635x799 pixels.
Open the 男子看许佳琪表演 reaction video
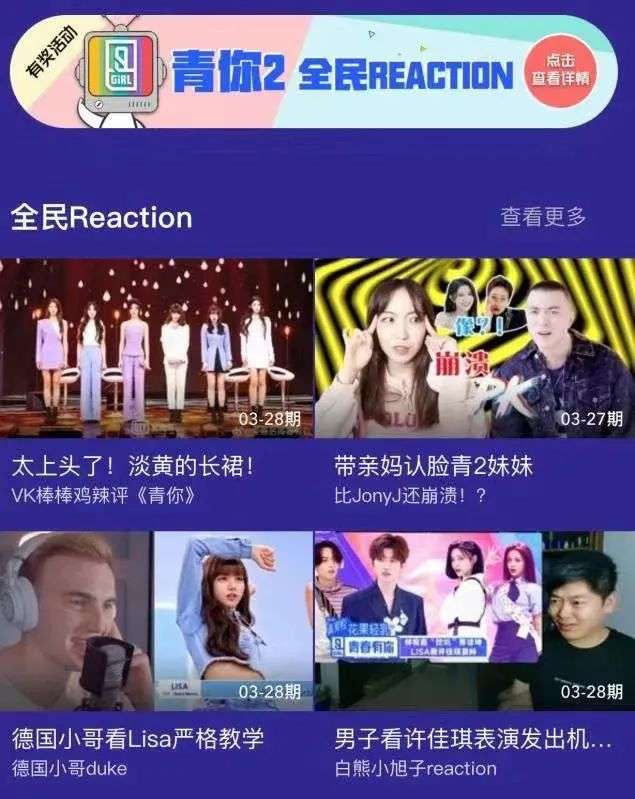pos(474,620)
